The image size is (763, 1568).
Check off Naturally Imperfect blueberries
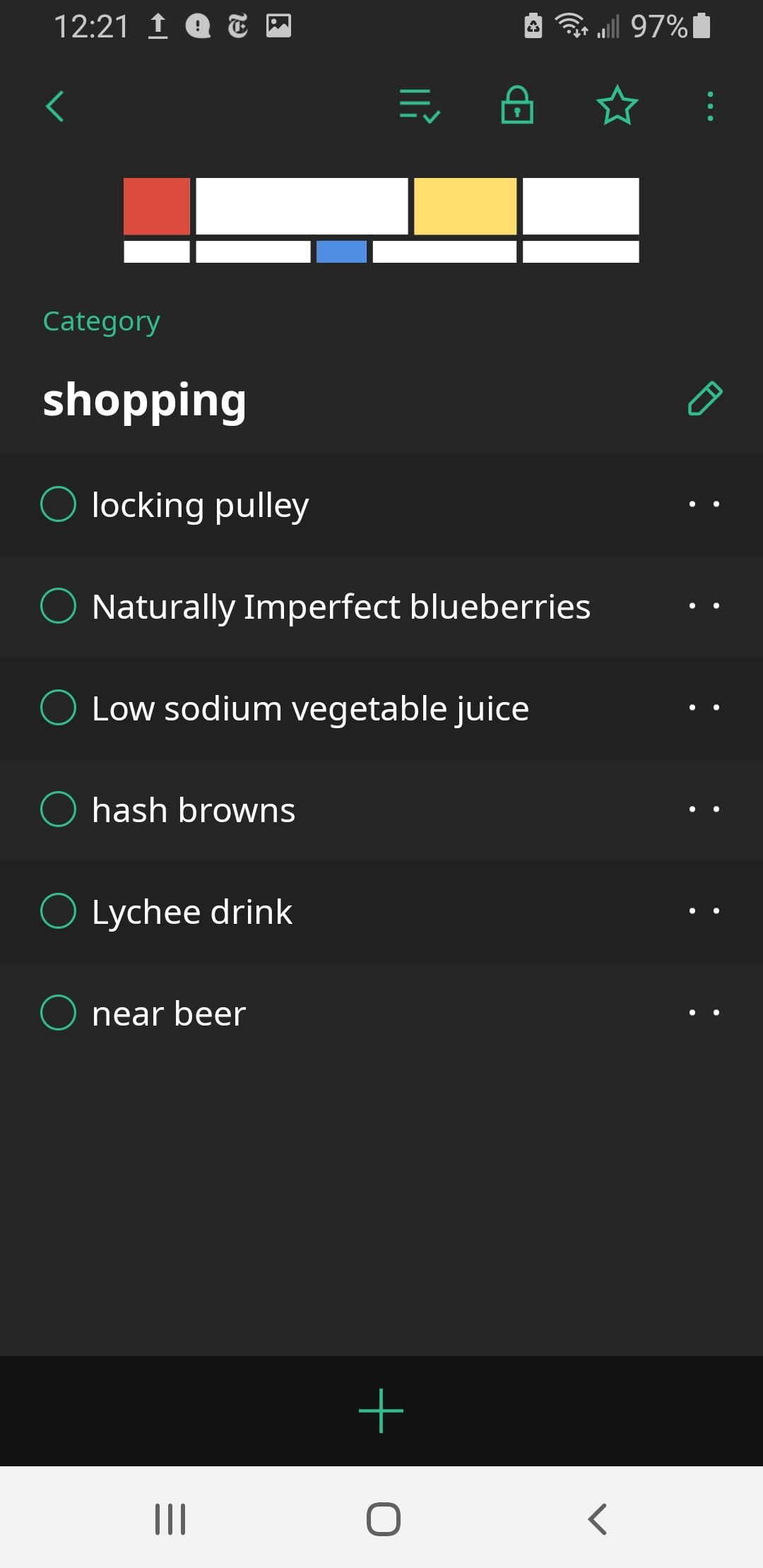point(59,606)
